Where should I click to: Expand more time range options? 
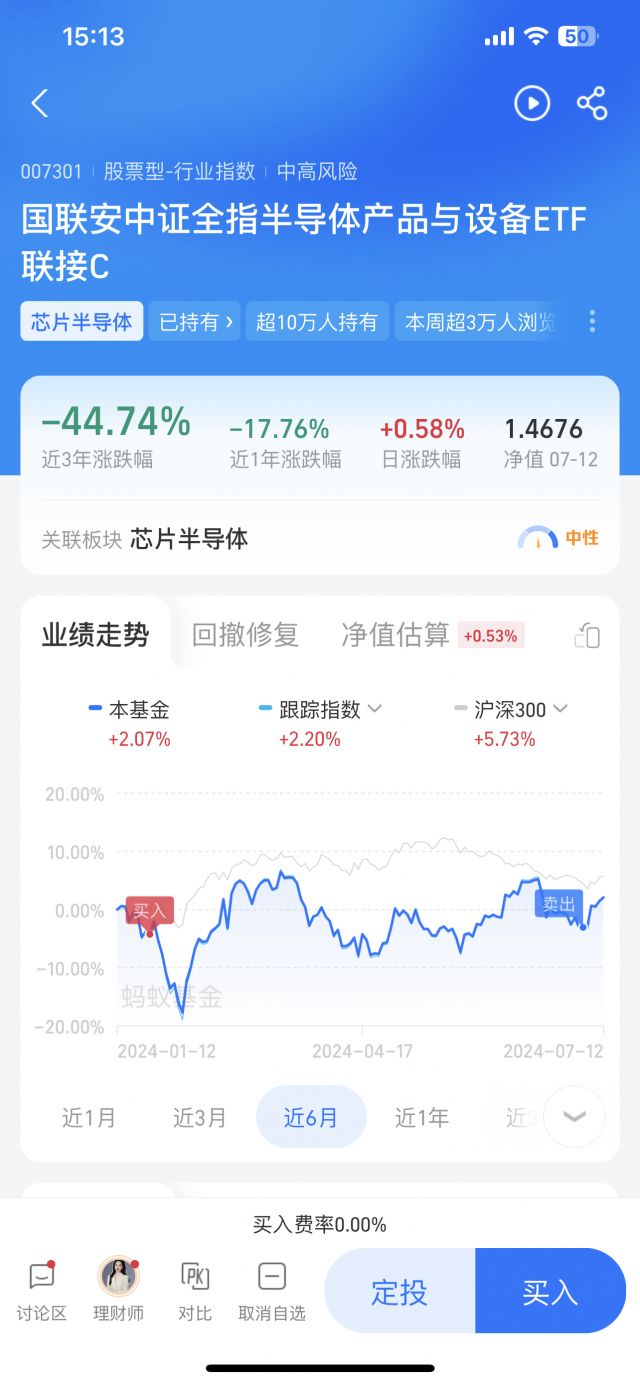tap(575, 1116)
